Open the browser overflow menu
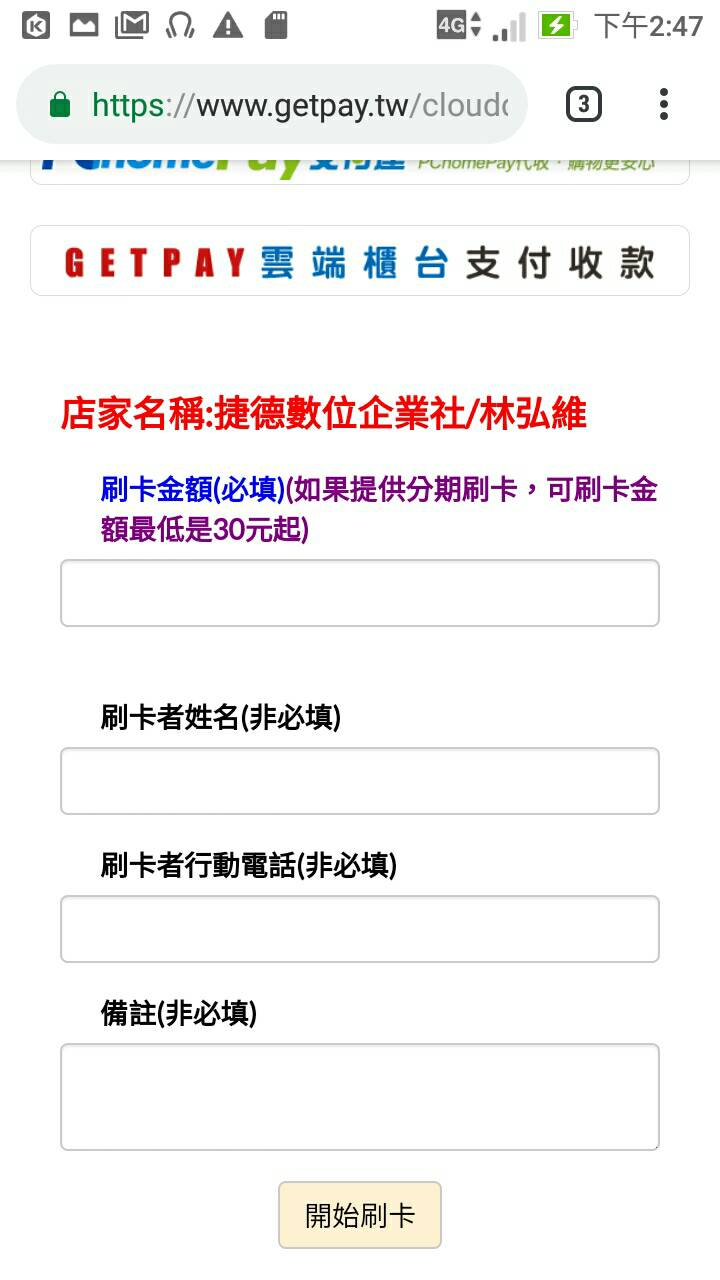The height and width of the screenshot is (1280, 720). tap(664, 104)
